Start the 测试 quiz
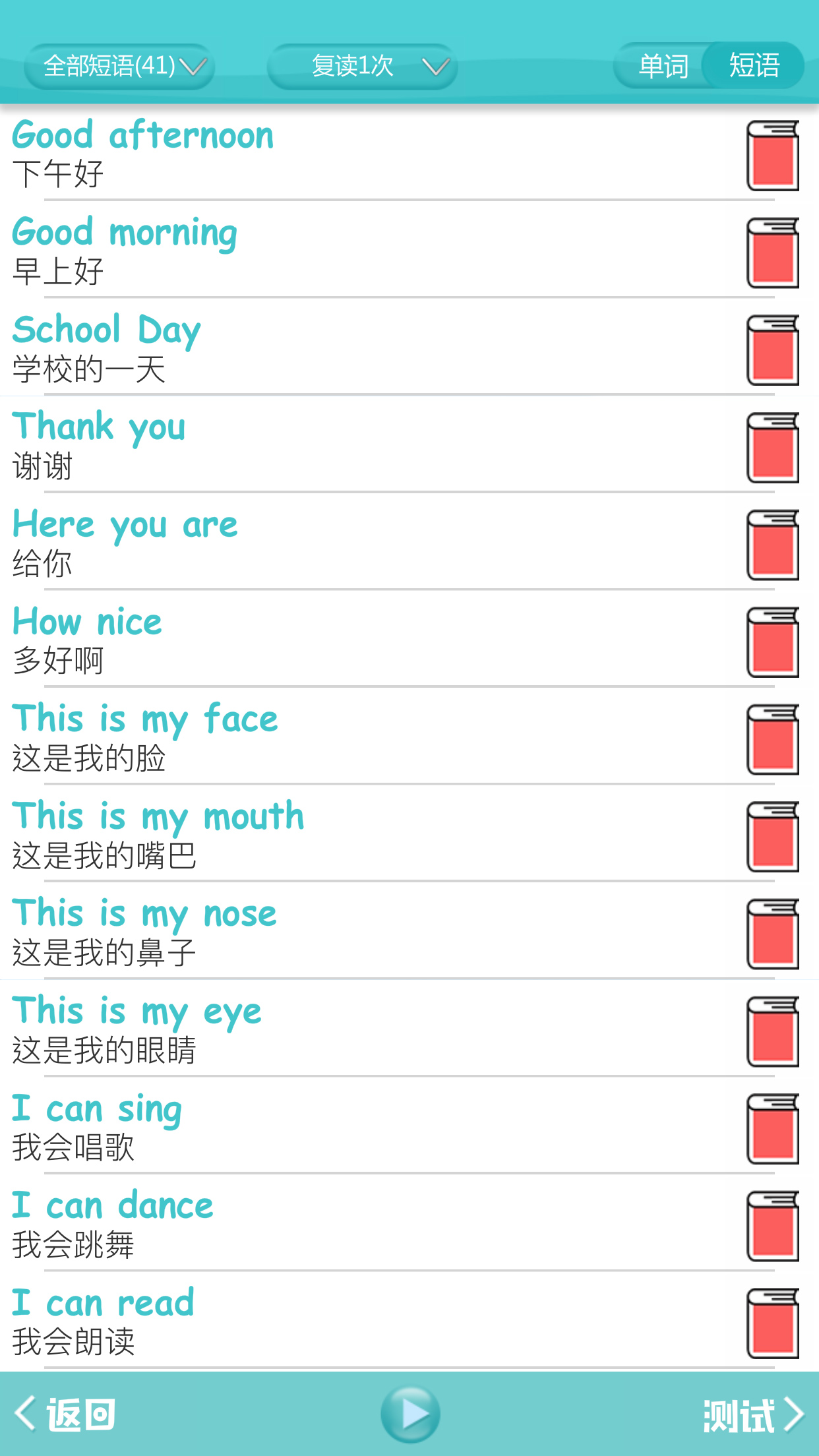This screenshot has height=1456, width=819. pos(753,1415)
